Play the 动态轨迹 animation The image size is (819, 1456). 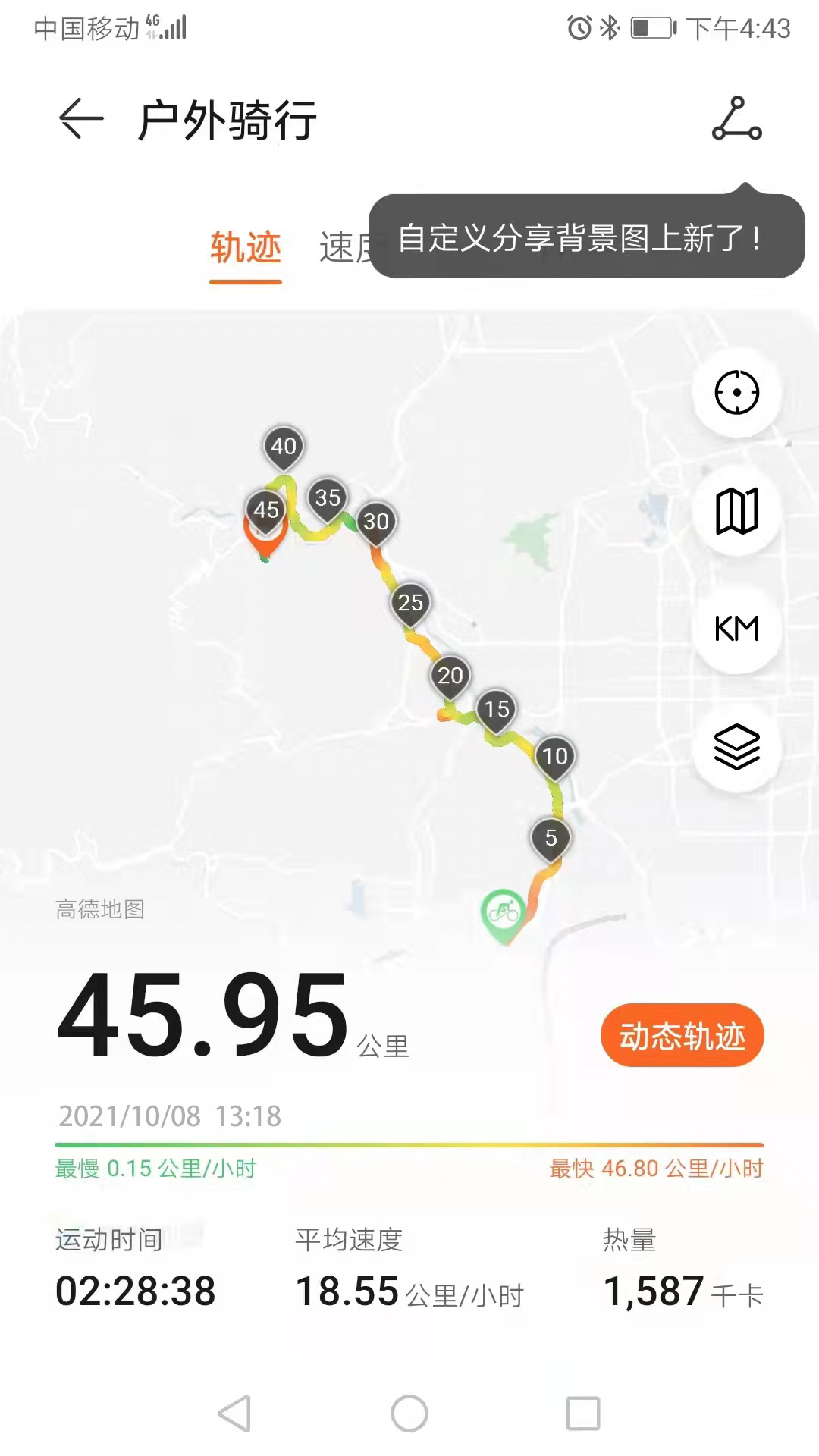point(682,1036)
